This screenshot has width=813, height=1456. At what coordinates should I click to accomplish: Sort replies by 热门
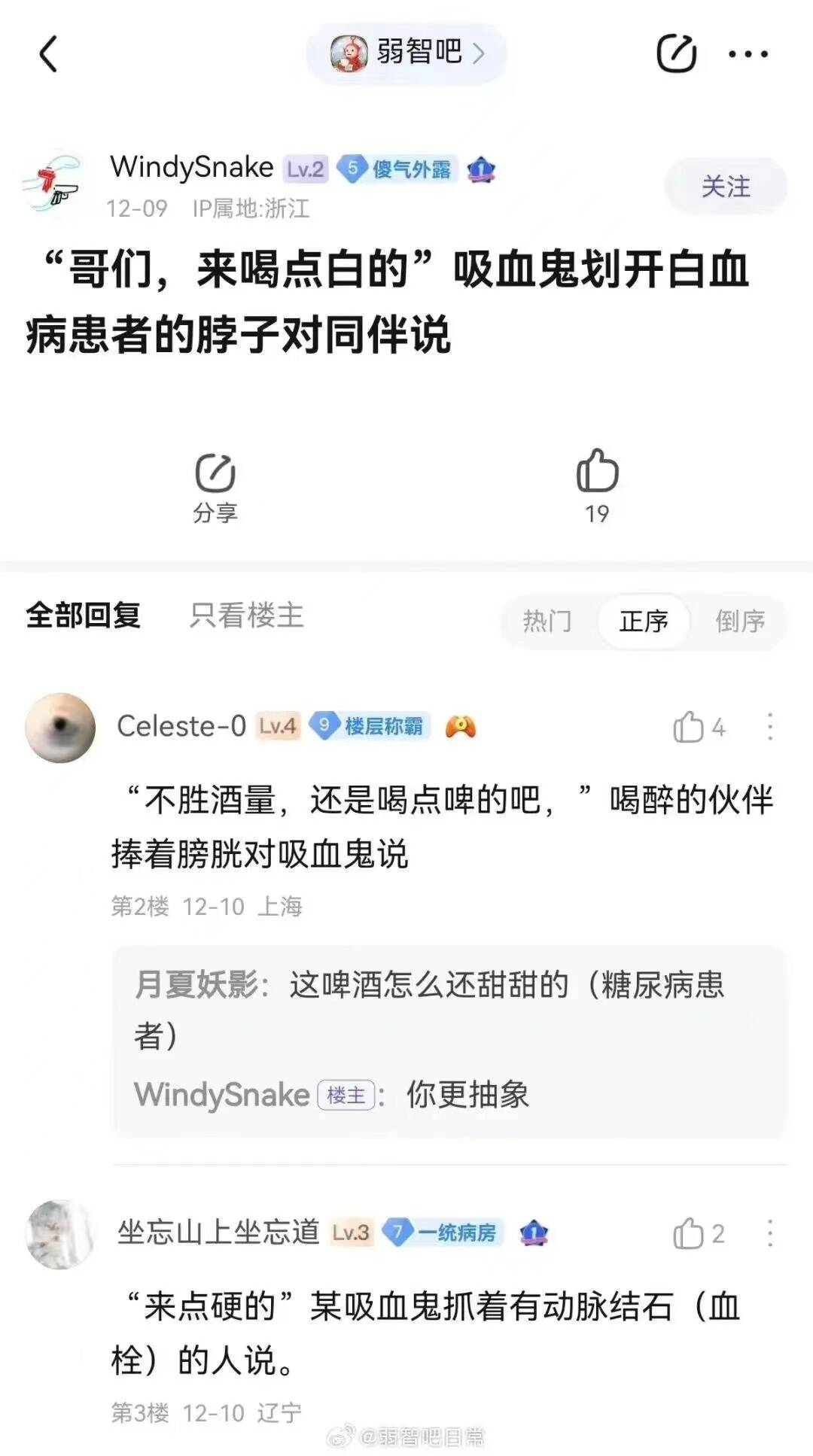(x=547, y=622)
